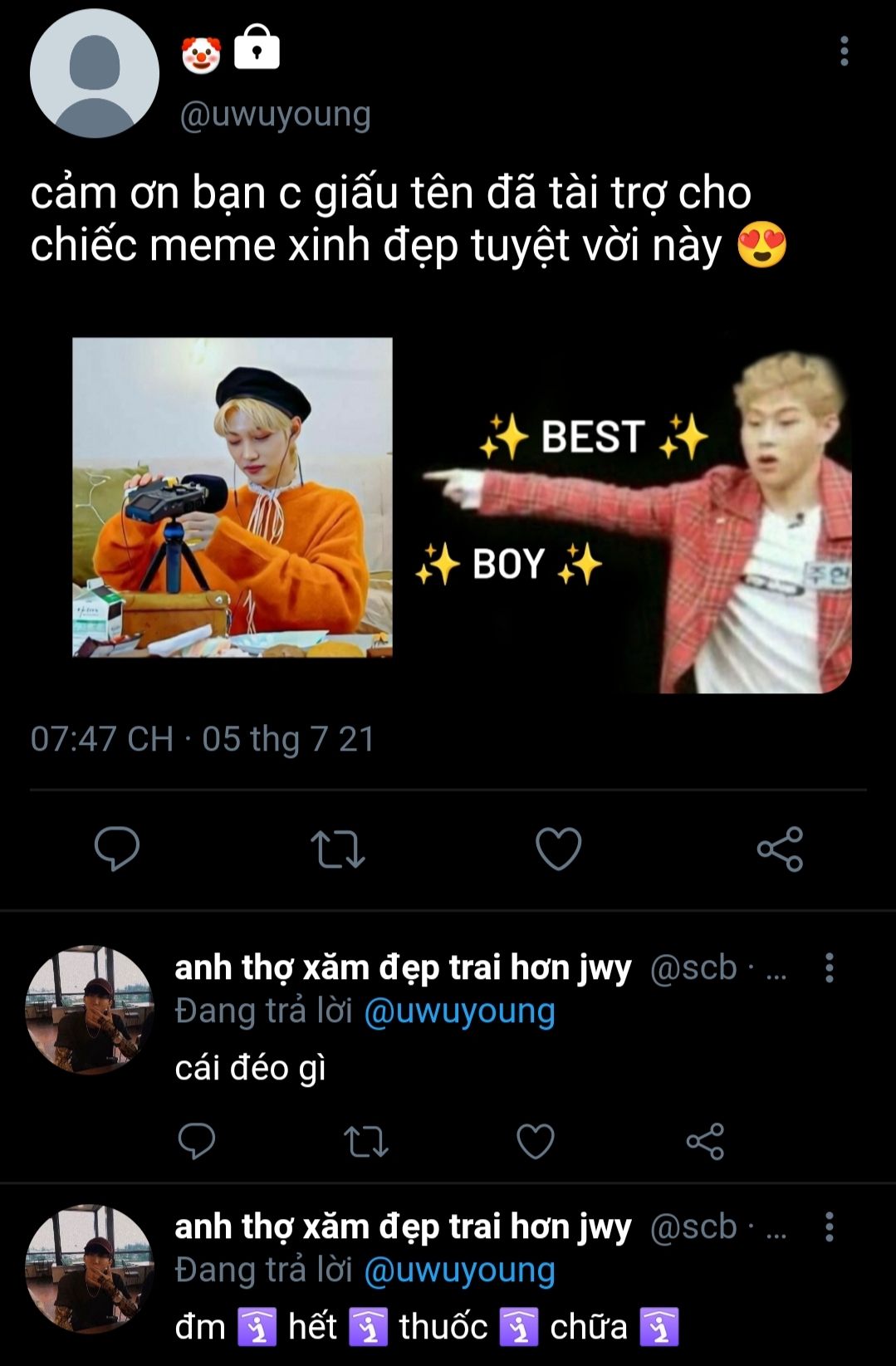Screen dimensions: 896x1366
Task: Tap @uwuyoung link in "hết thuốc chữa" reply
Action: 459,1270
